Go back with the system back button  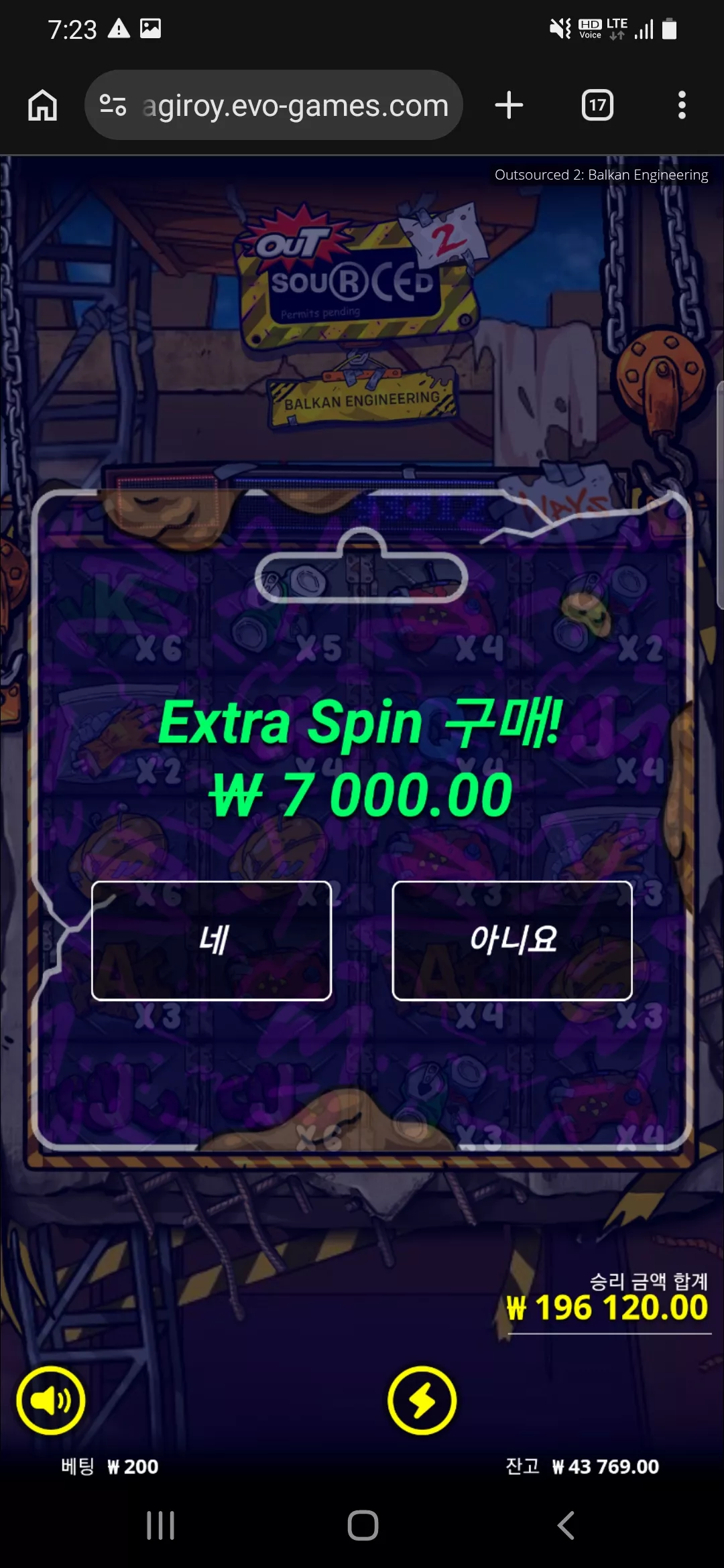(x=566, y=1526)
